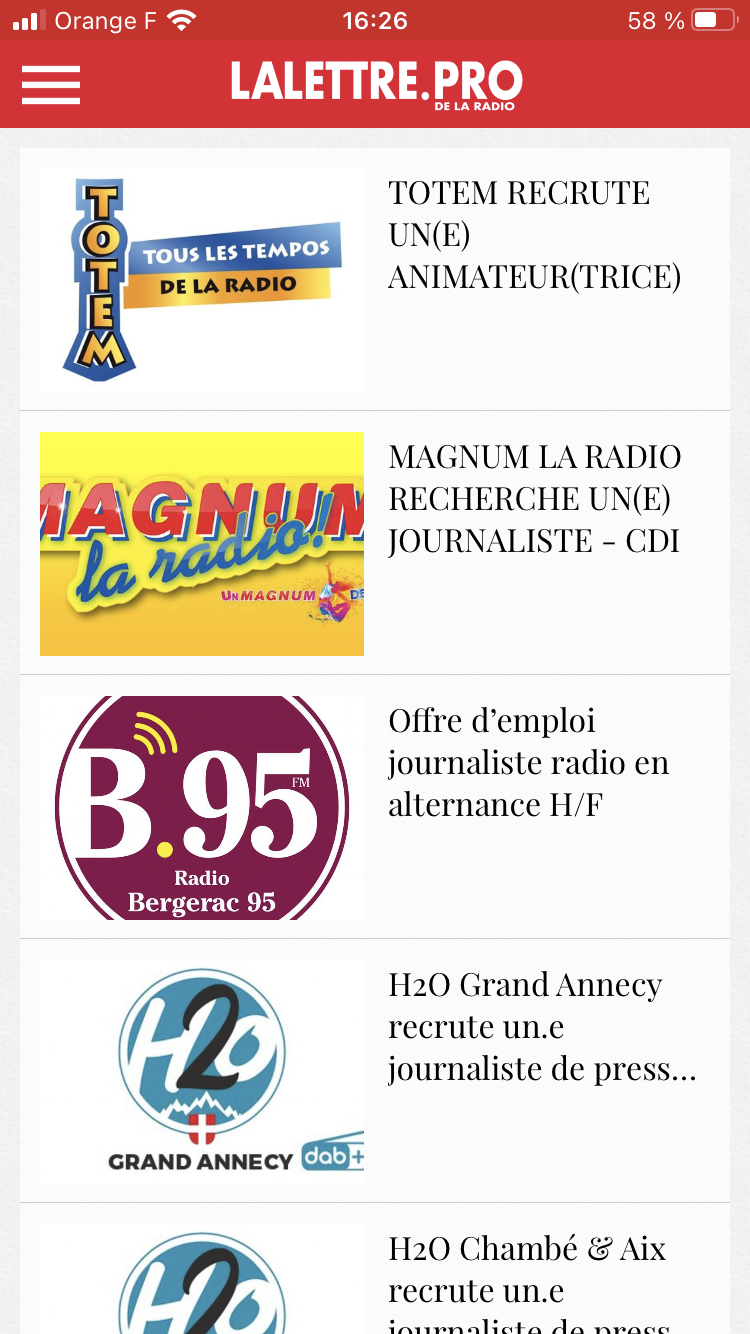Open the hamburger navigation menu
This screenshot has height=1334, width=750.
(x=50, y=84)
